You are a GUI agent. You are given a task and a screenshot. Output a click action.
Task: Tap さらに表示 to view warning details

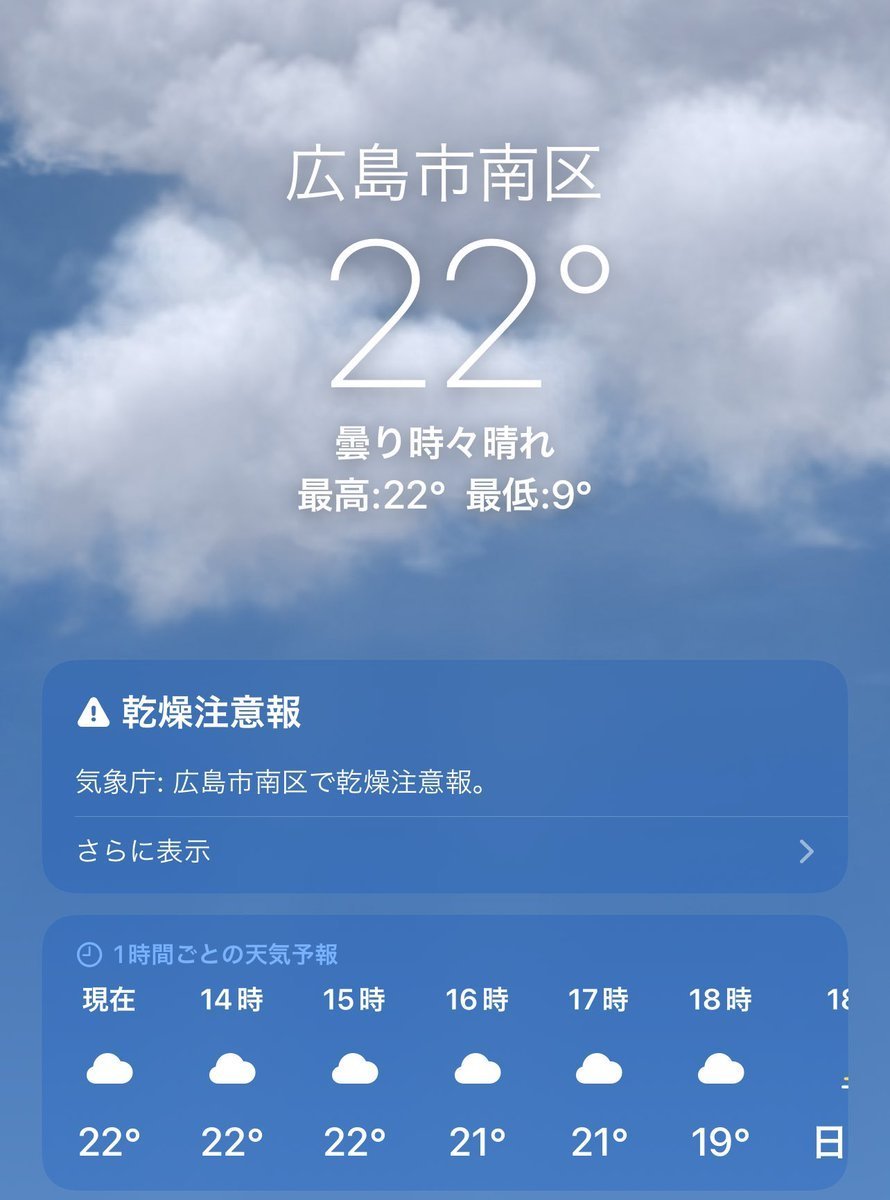click(144, 852)
